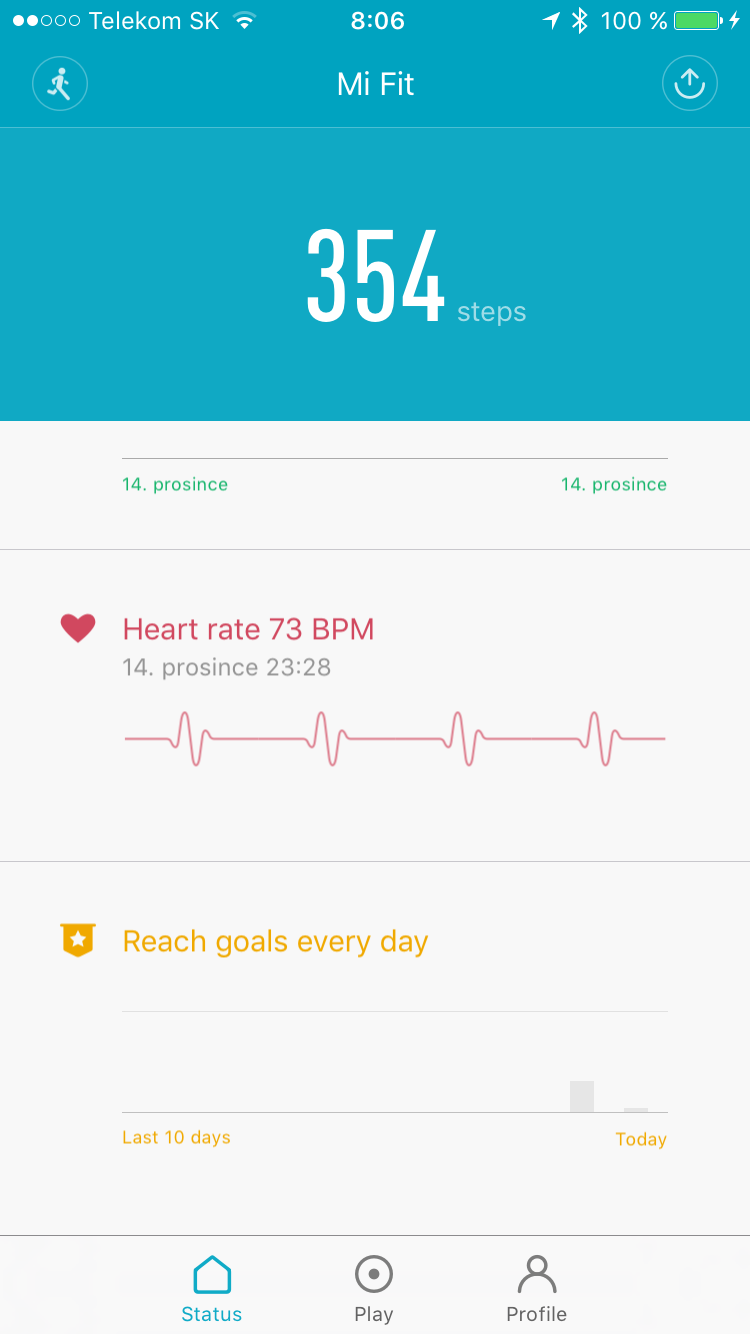Tap the person icon above Profile label
The image size is (750, 1334).
click(536, 1273)
